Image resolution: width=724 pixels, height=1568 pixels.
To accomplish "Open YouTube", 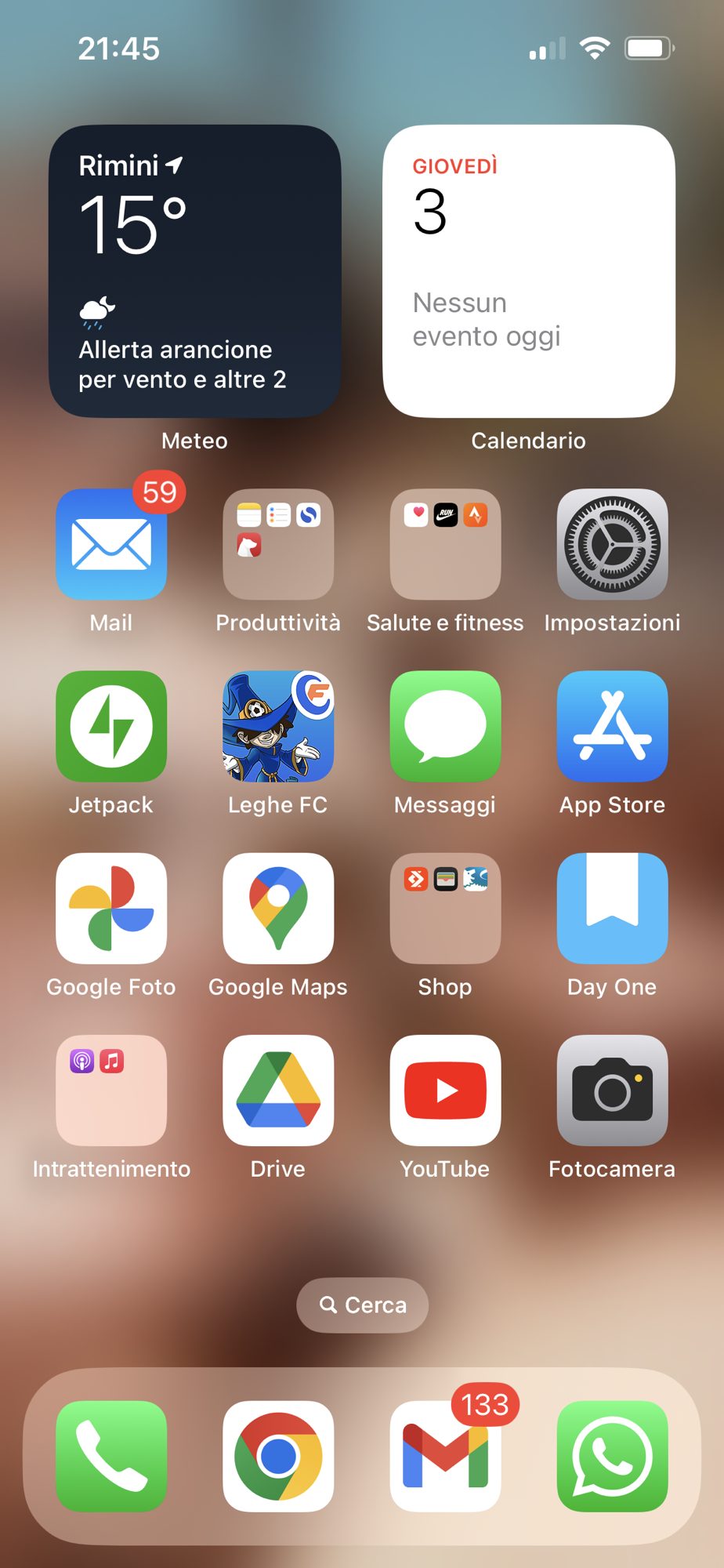I will (445, 1090).
